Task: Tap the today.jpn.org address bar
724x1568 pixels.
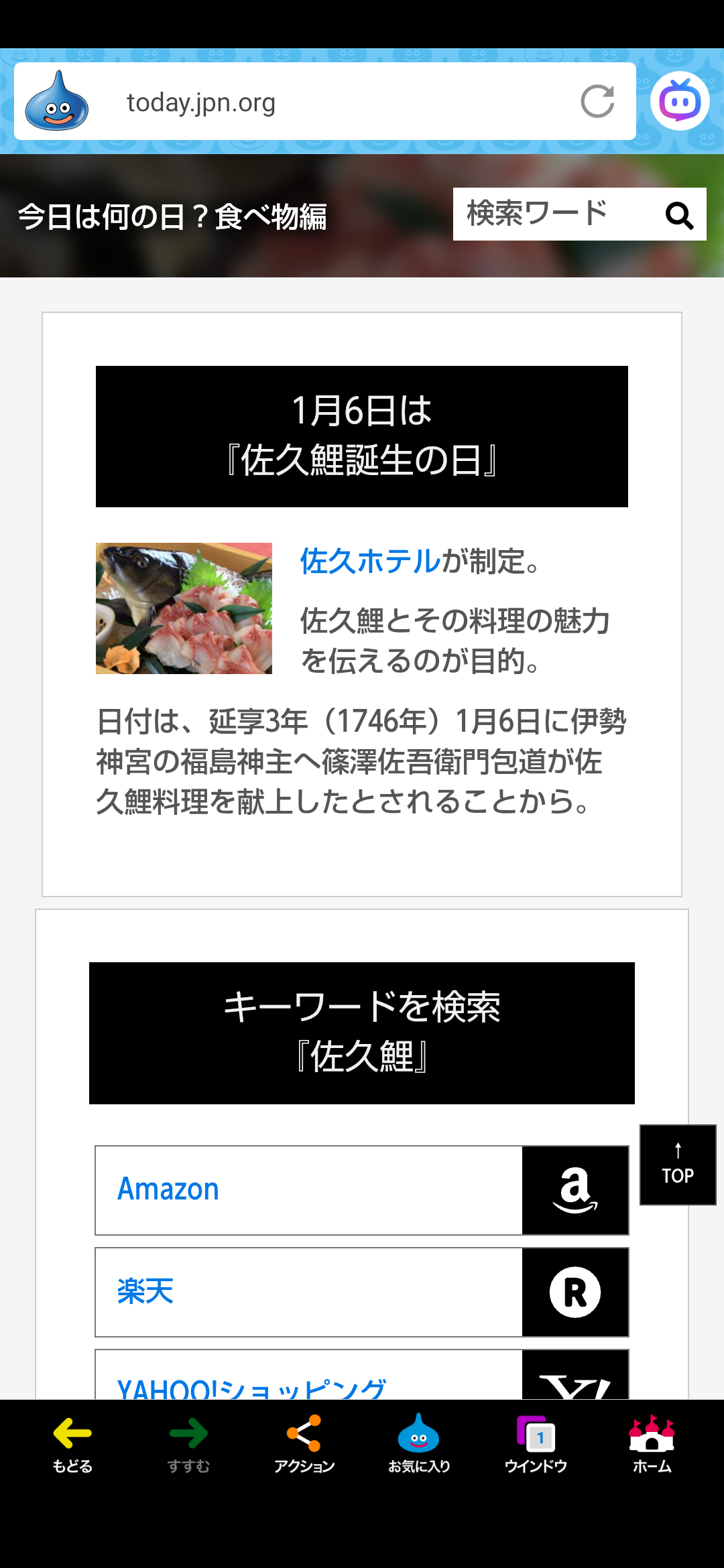Action: 322,102
